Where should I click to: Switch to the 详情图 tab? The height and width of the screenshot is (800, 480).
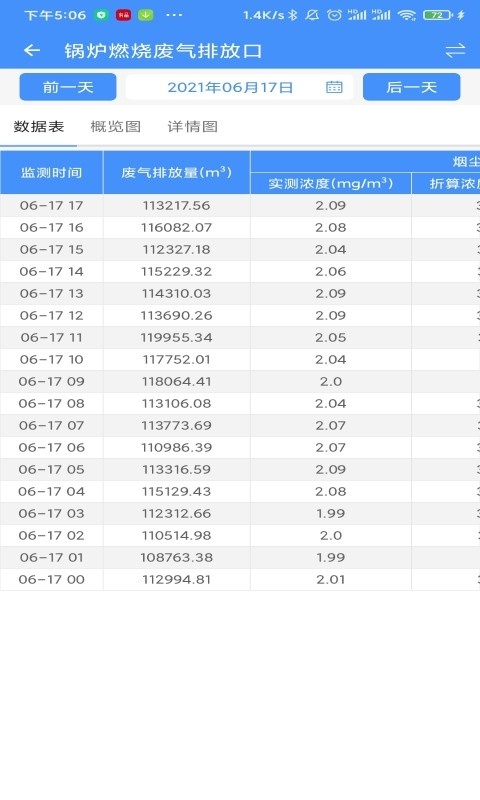193,127
